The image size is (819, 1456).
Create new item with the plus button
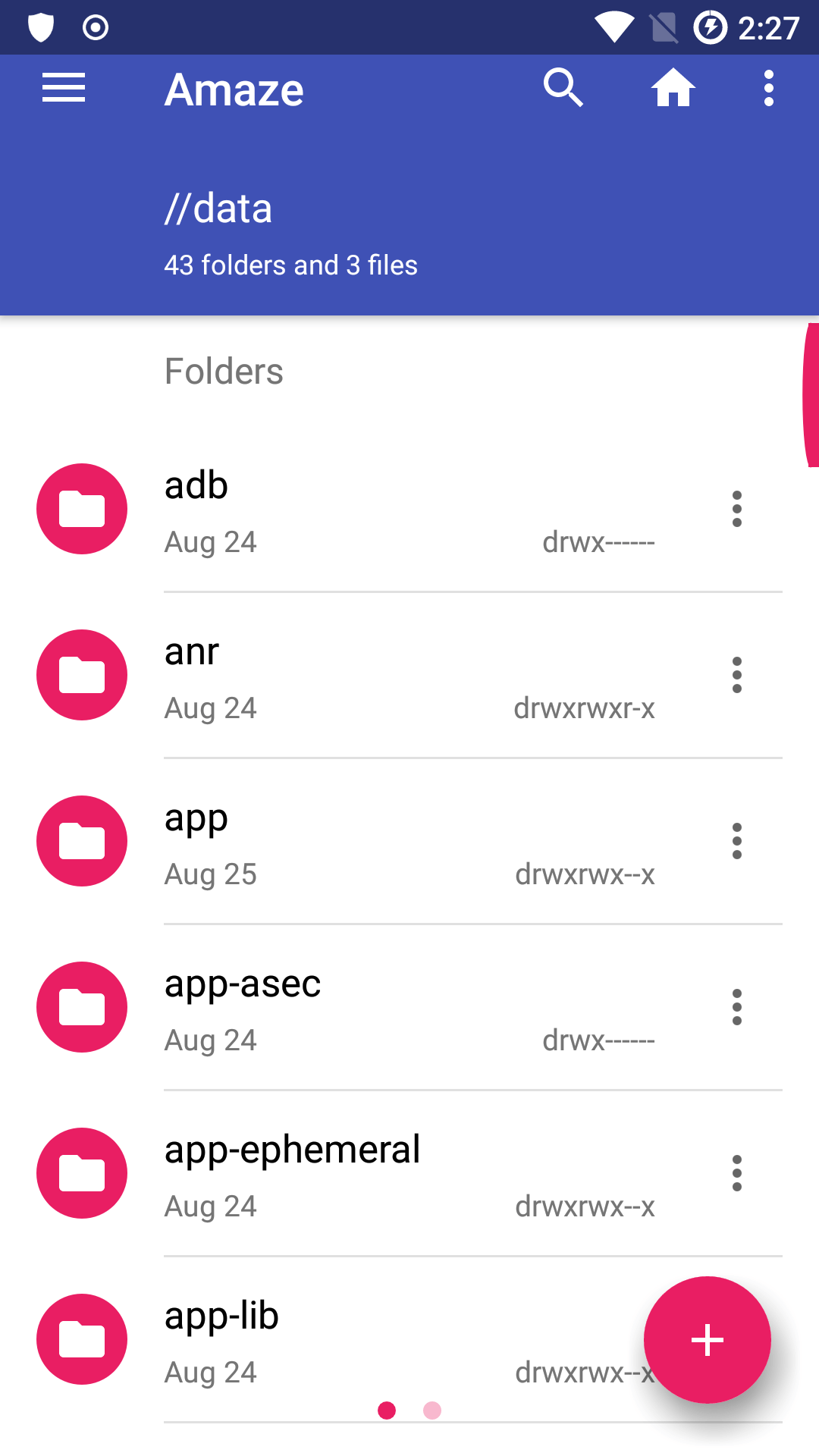tap(706, 1339)
